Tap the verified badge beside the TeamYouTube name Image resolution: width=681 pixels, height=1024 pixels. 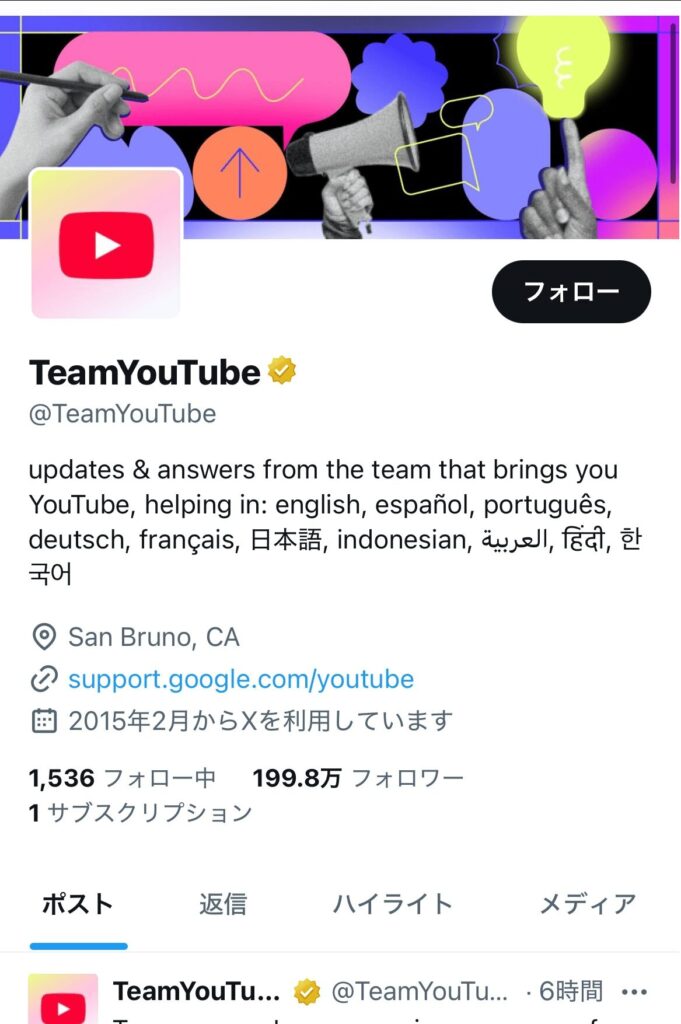tap(281, 373)
